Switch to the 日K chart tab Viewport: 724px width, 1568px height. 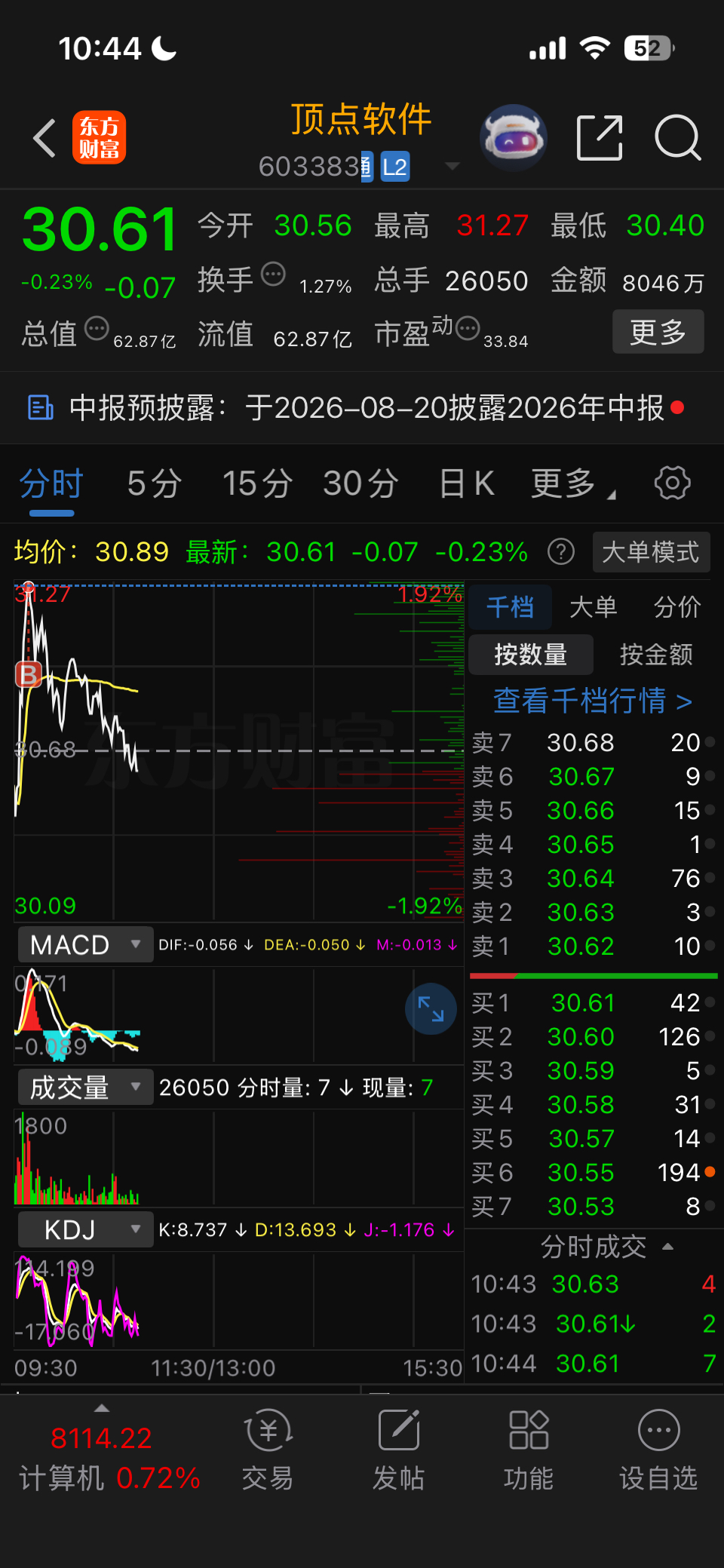coord(467,483)
